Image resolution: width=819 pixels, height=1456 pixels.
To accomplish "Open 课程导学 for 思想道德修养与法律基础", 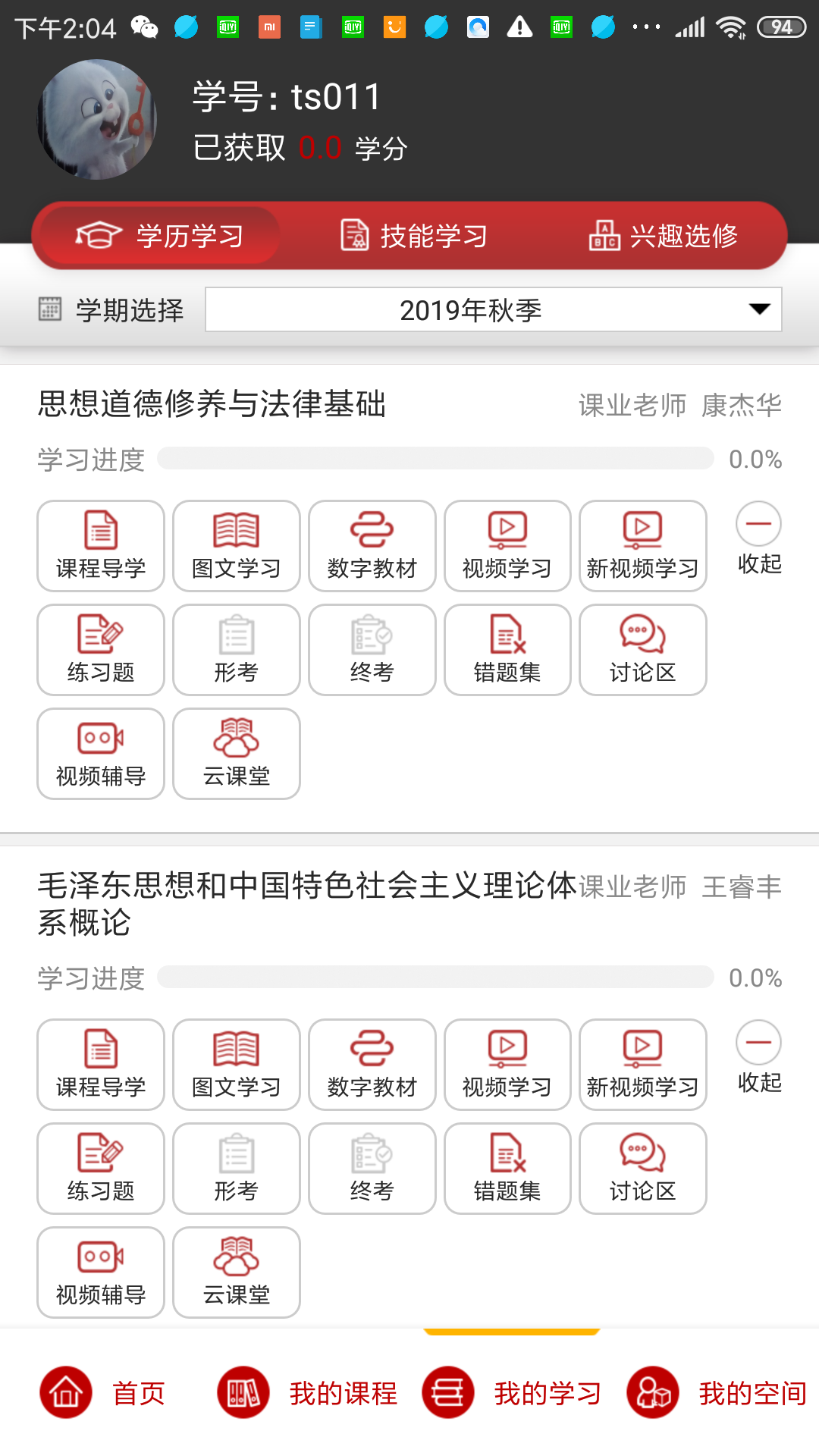I will click(99, 545).
